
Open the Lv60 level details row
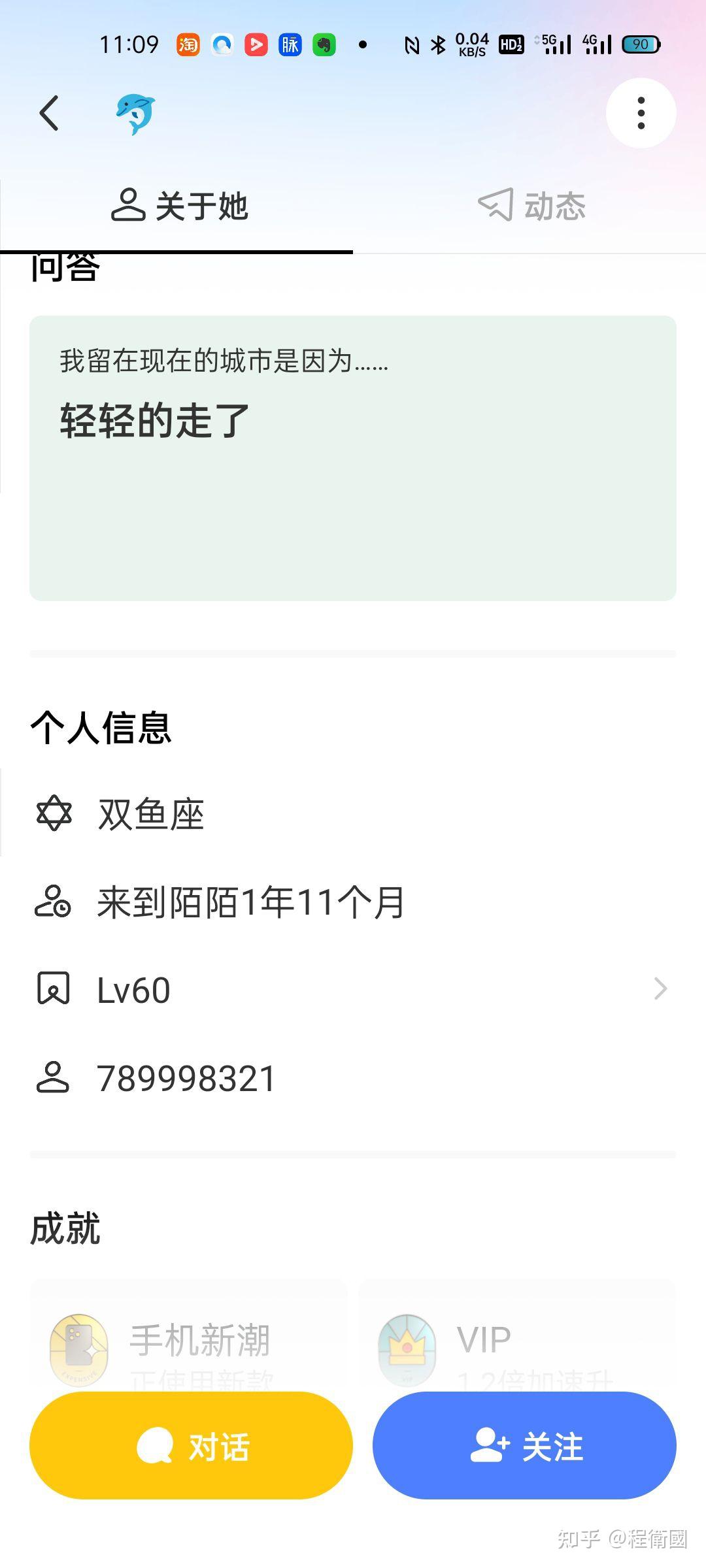(353, 989)
